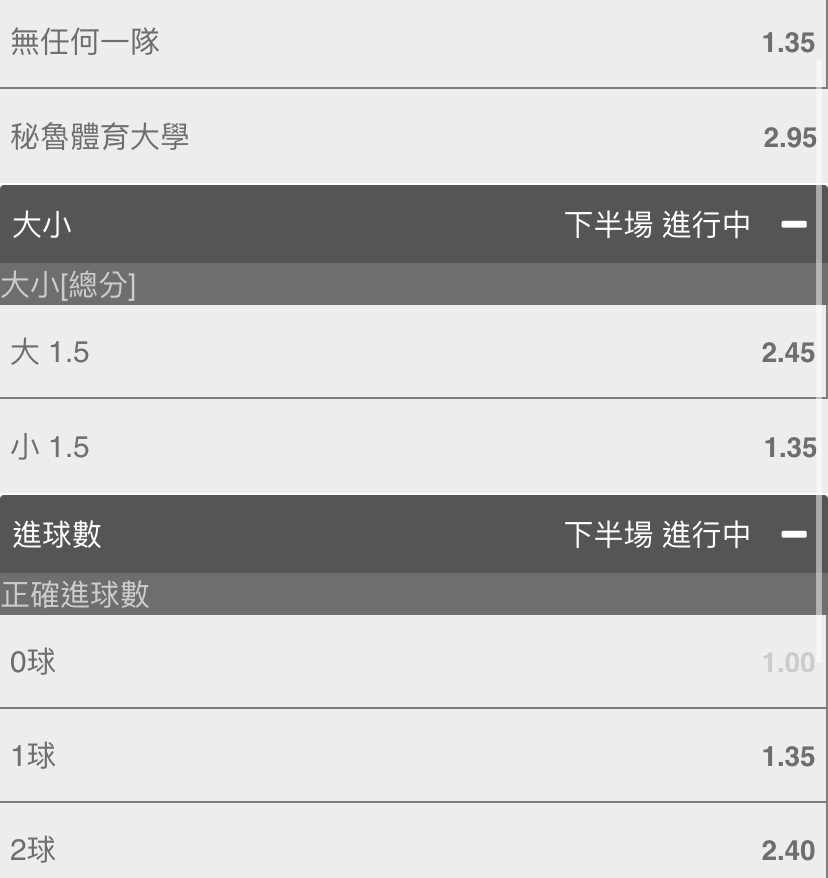Pick 秘魯體育大學 at odds 2.95
This screenshot has width=828, height=878.
click(414, 137)
